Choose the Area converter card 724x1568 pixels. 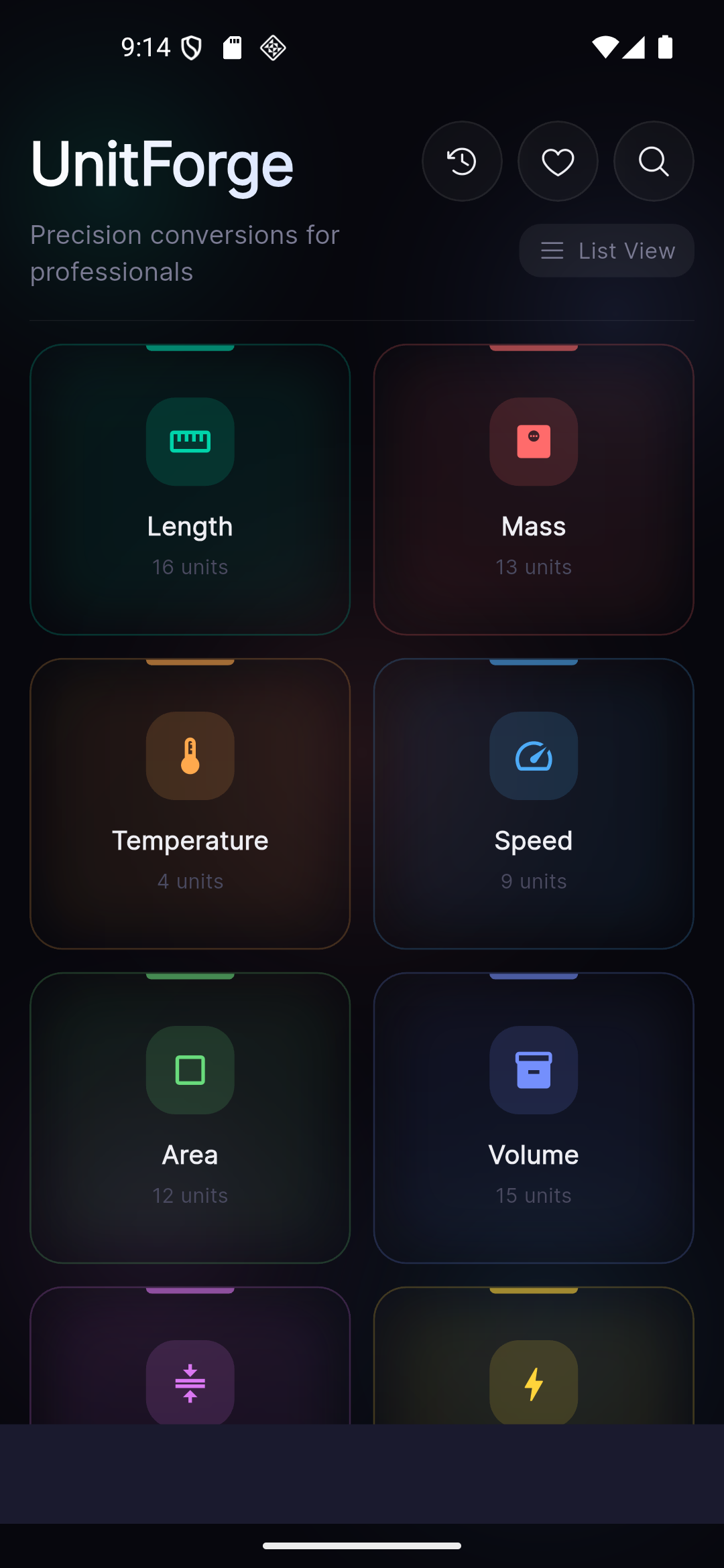(190, 1118)
